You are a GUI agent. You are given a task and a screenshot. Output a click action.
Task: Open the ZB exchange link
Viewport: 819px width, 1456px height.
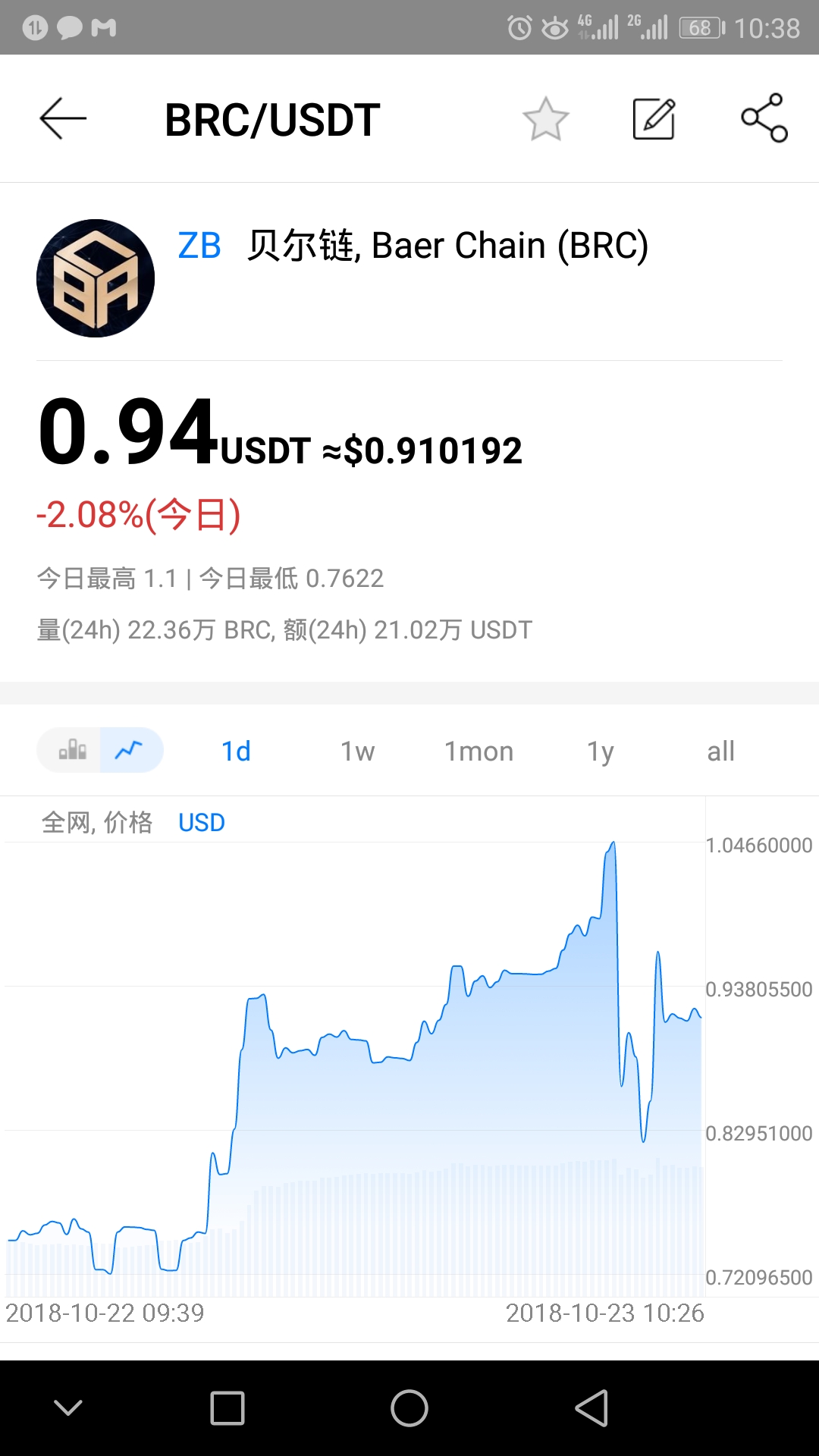(199, 246)
